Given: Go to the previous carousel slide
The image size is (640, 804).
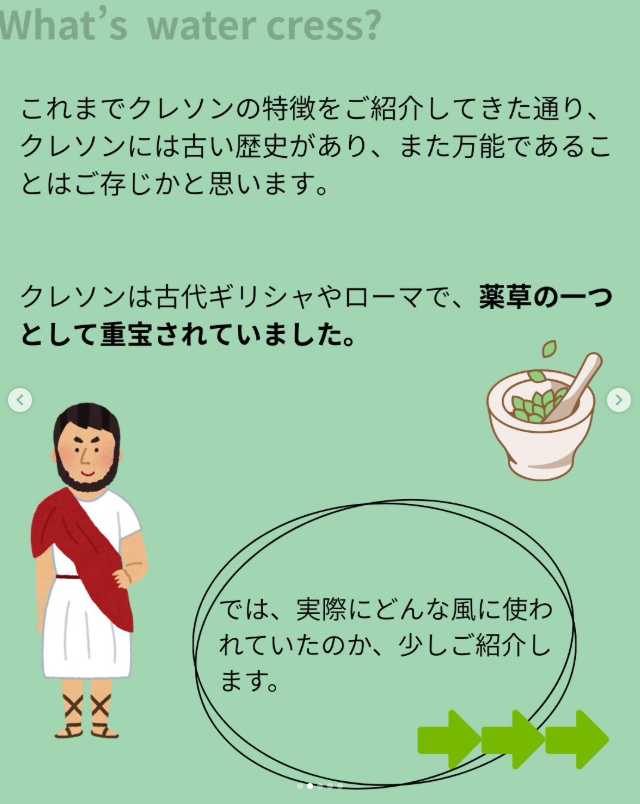Looking at the screenshot, I should coord(20,400).
